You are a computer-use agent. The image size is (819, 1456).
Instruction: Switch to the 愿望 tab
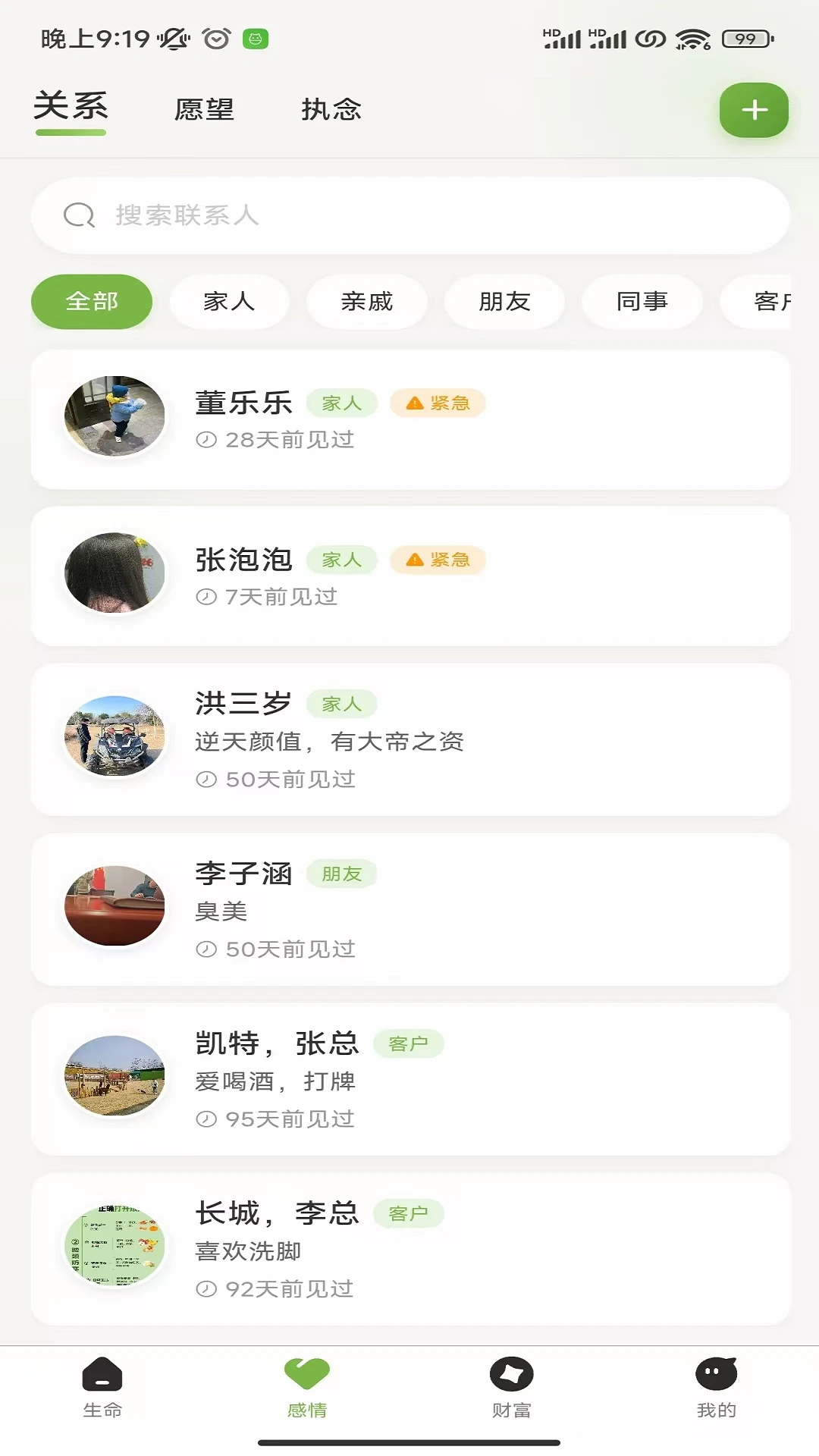click(205, 109)
